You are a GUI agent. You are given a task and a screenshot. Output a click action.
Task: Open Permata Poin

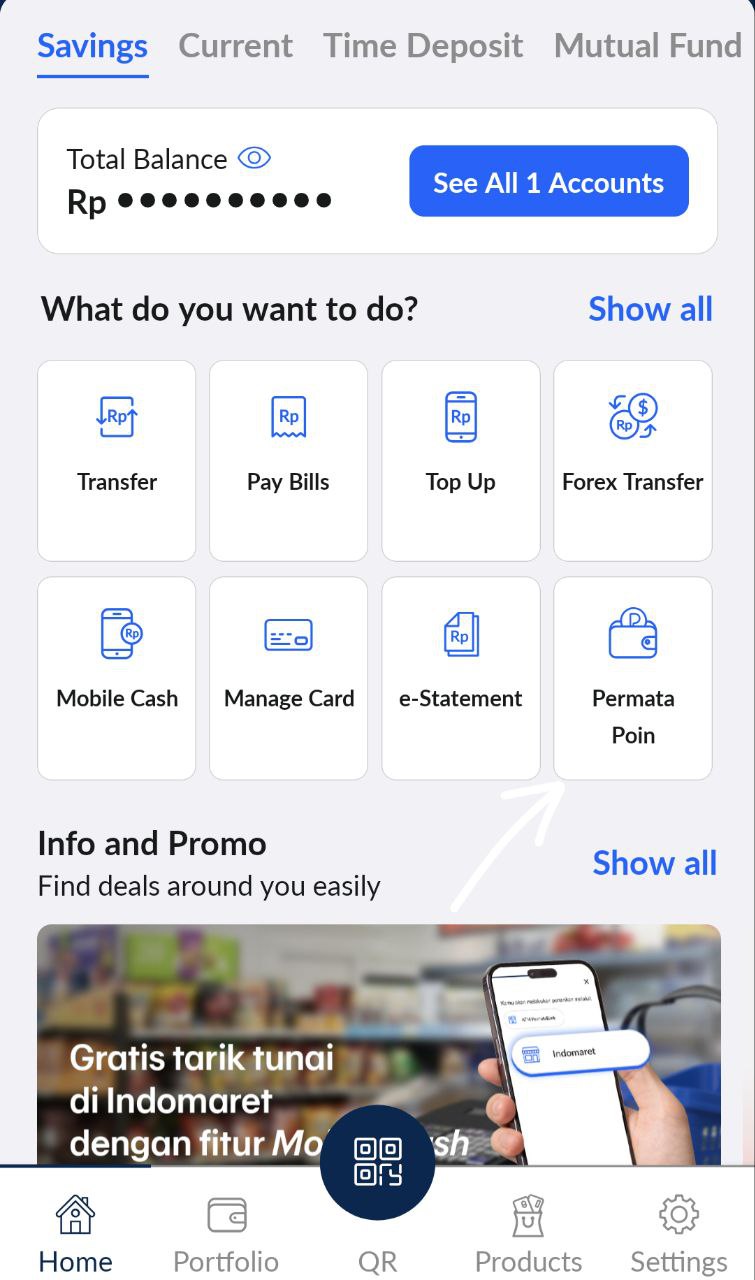point(633,678)
